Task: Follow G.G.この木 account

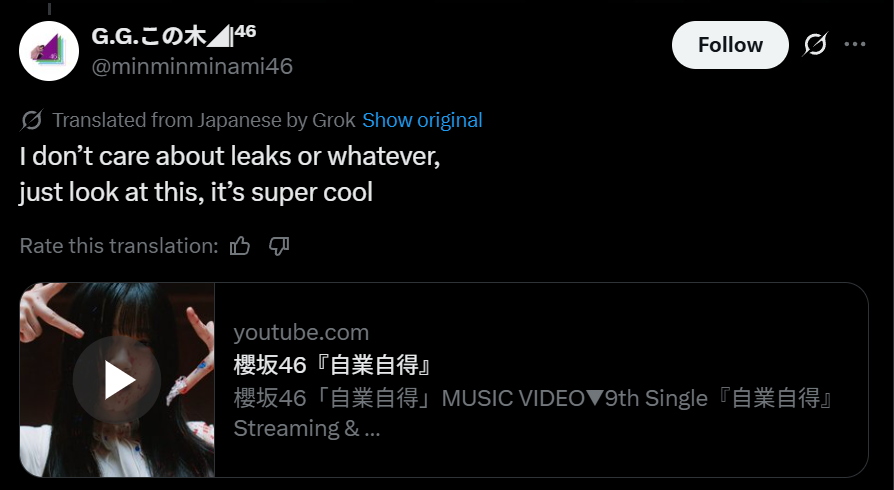Action: tap(730, 45)
